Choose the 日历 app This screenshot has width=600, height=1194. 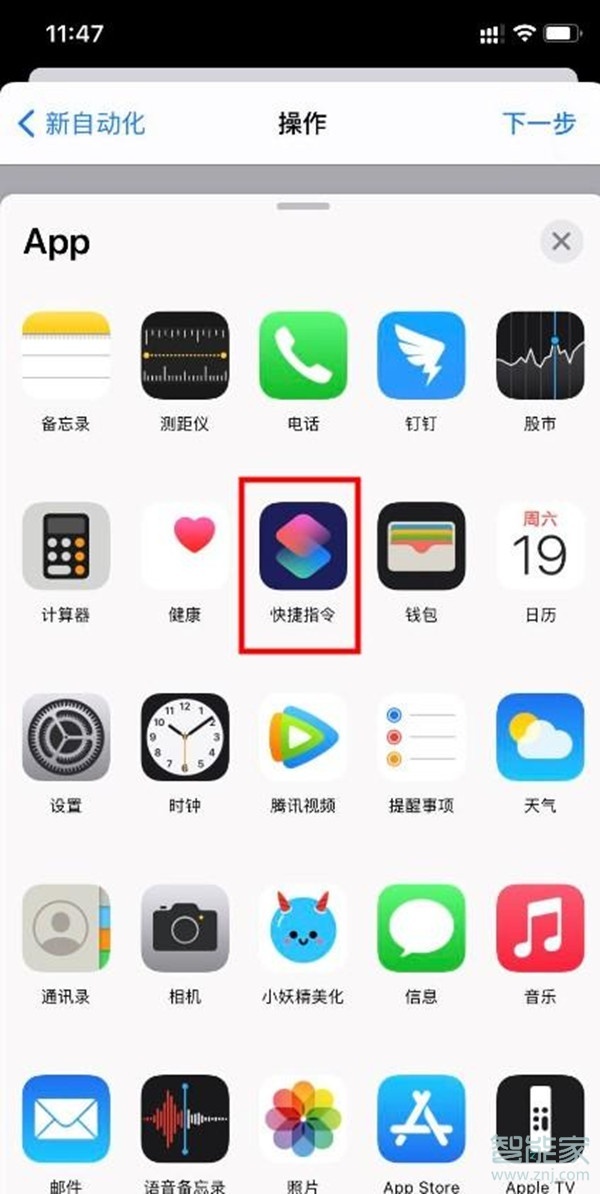point(540,546)
